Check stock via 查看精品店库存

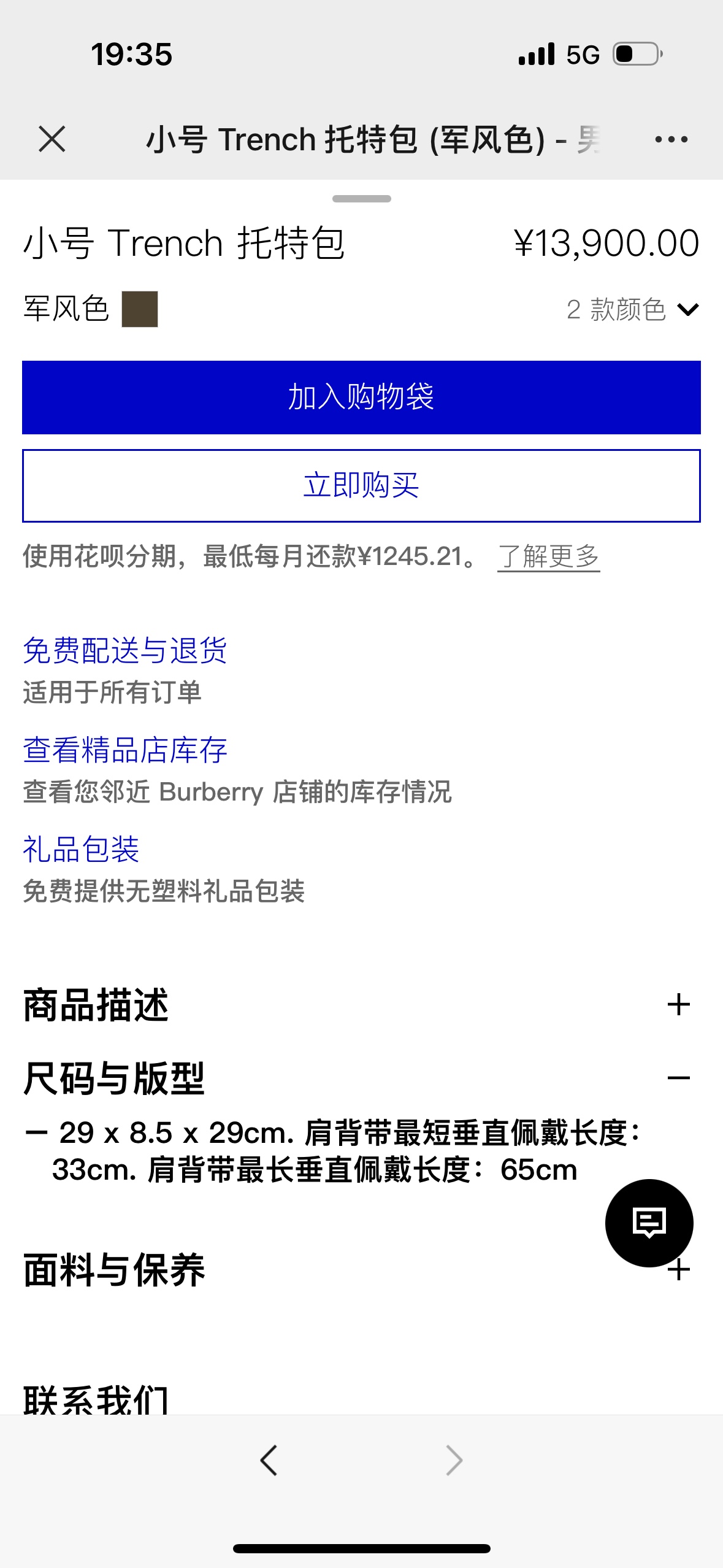coord(125,750)
